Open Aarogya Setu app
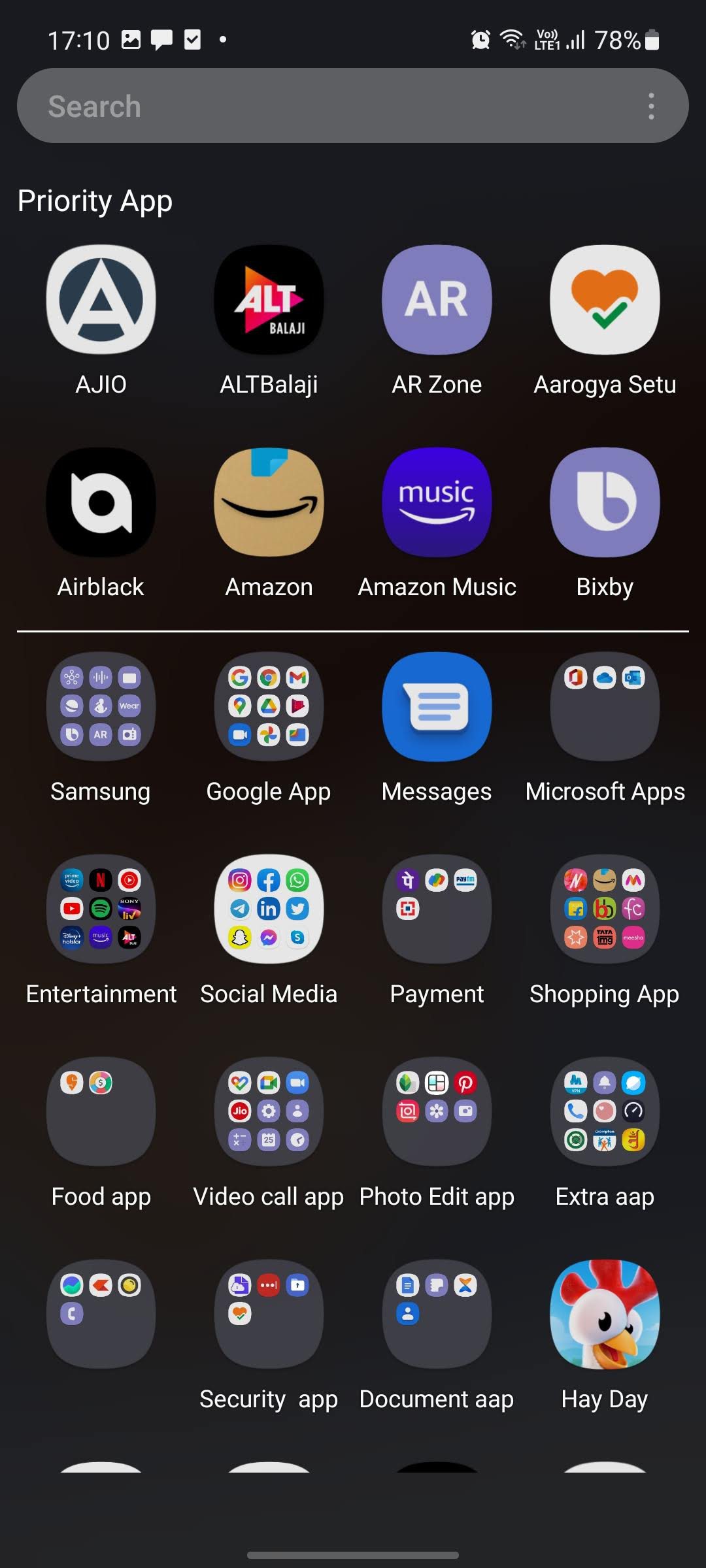 605,300
